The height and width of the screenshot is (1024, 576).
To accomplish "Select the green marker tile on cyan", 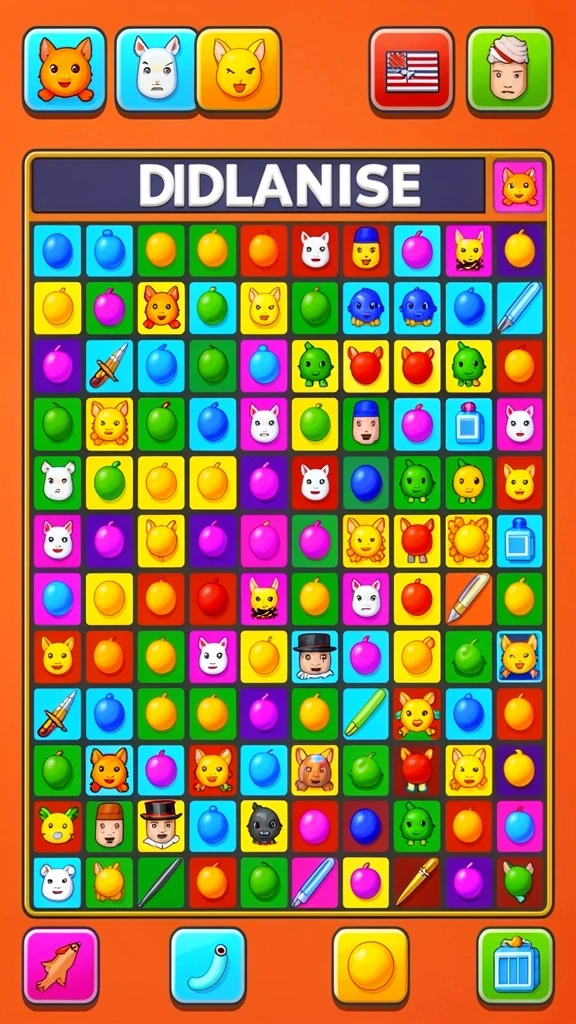I will coord(366,712).
